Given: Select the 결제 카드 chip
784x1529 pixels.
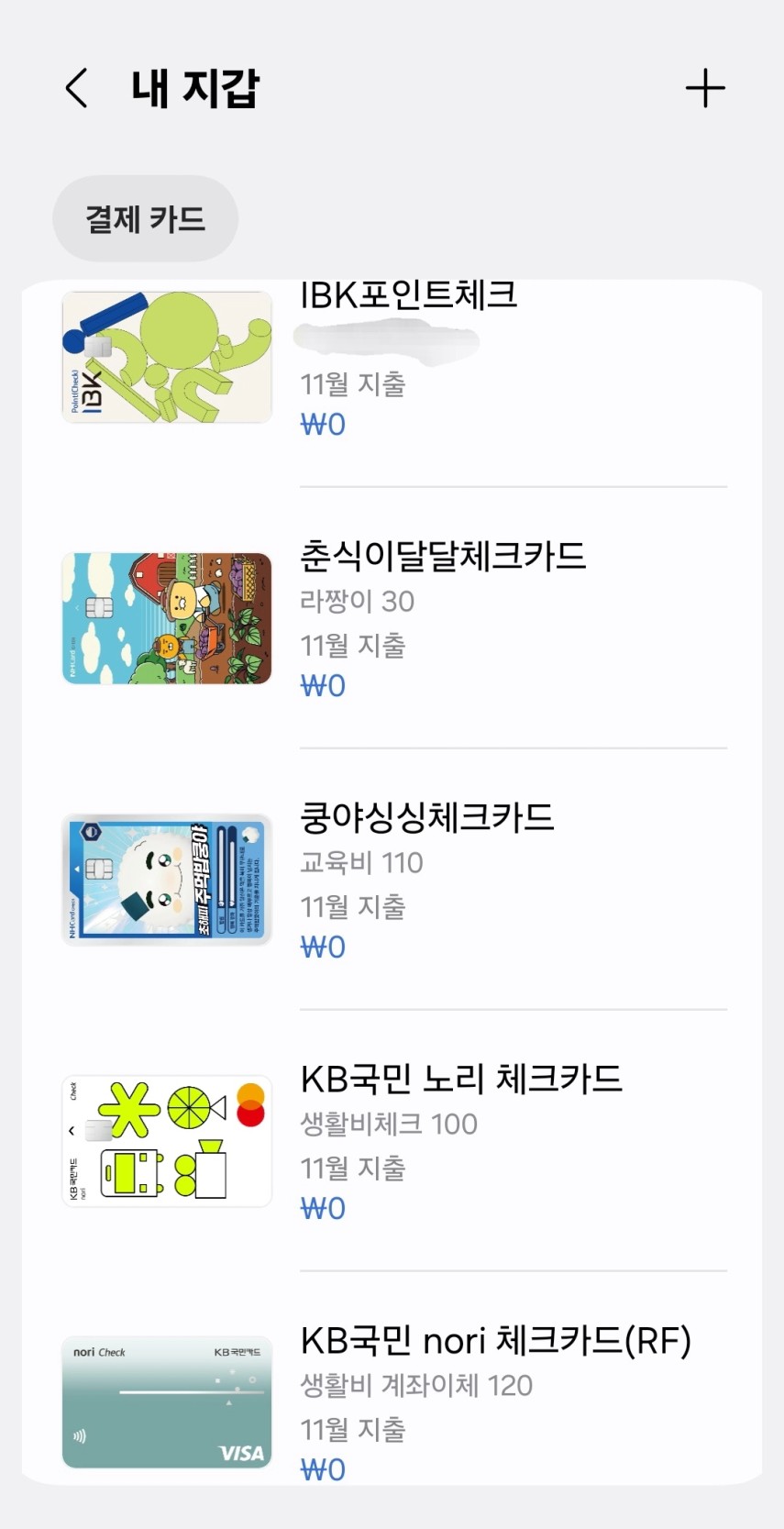Looking at the screenshot, I should (x=146, y=219).
